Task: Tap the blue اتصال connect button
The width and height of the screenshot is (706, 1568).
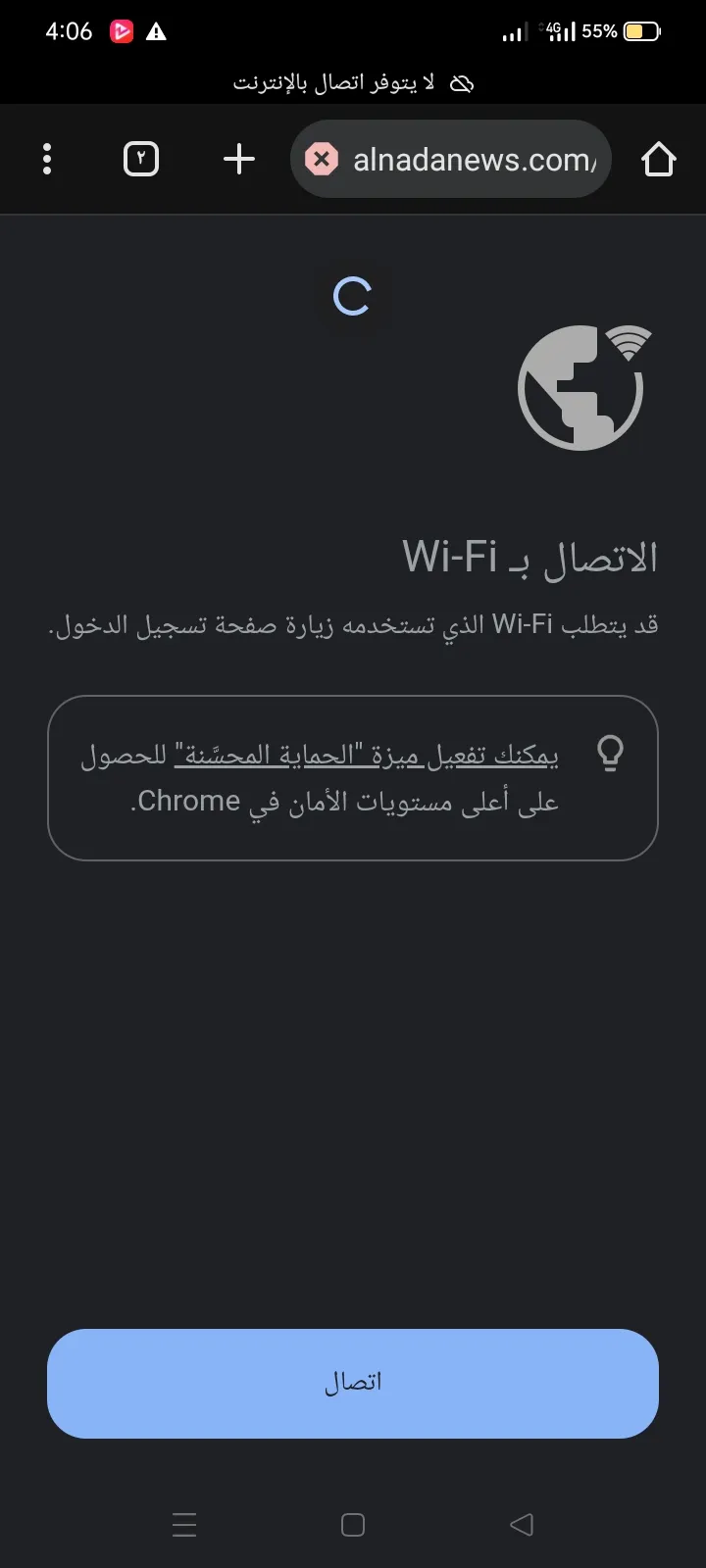Action: (353, 1383)
